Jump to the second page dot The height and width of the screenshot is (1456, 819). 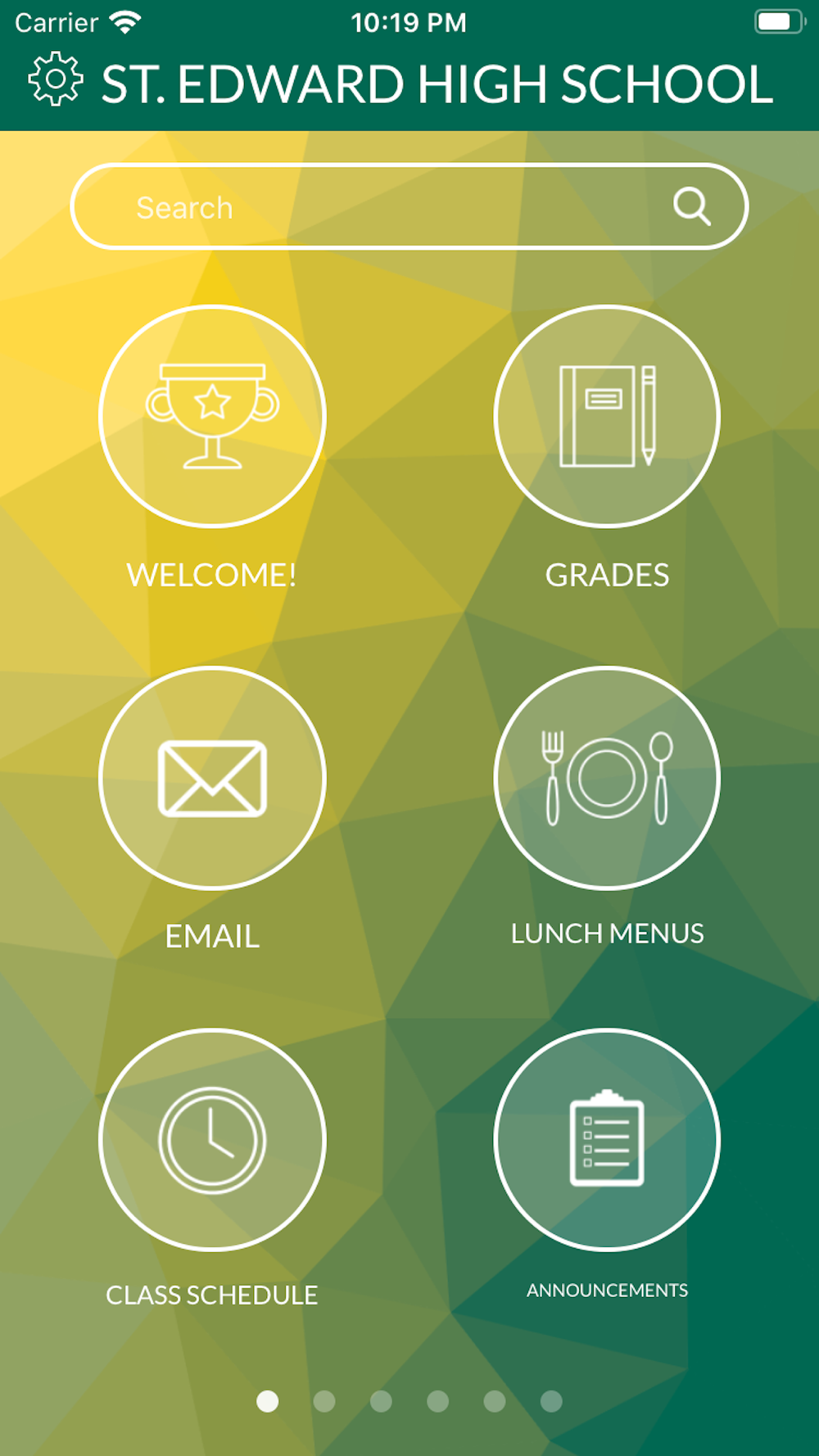324,1401
